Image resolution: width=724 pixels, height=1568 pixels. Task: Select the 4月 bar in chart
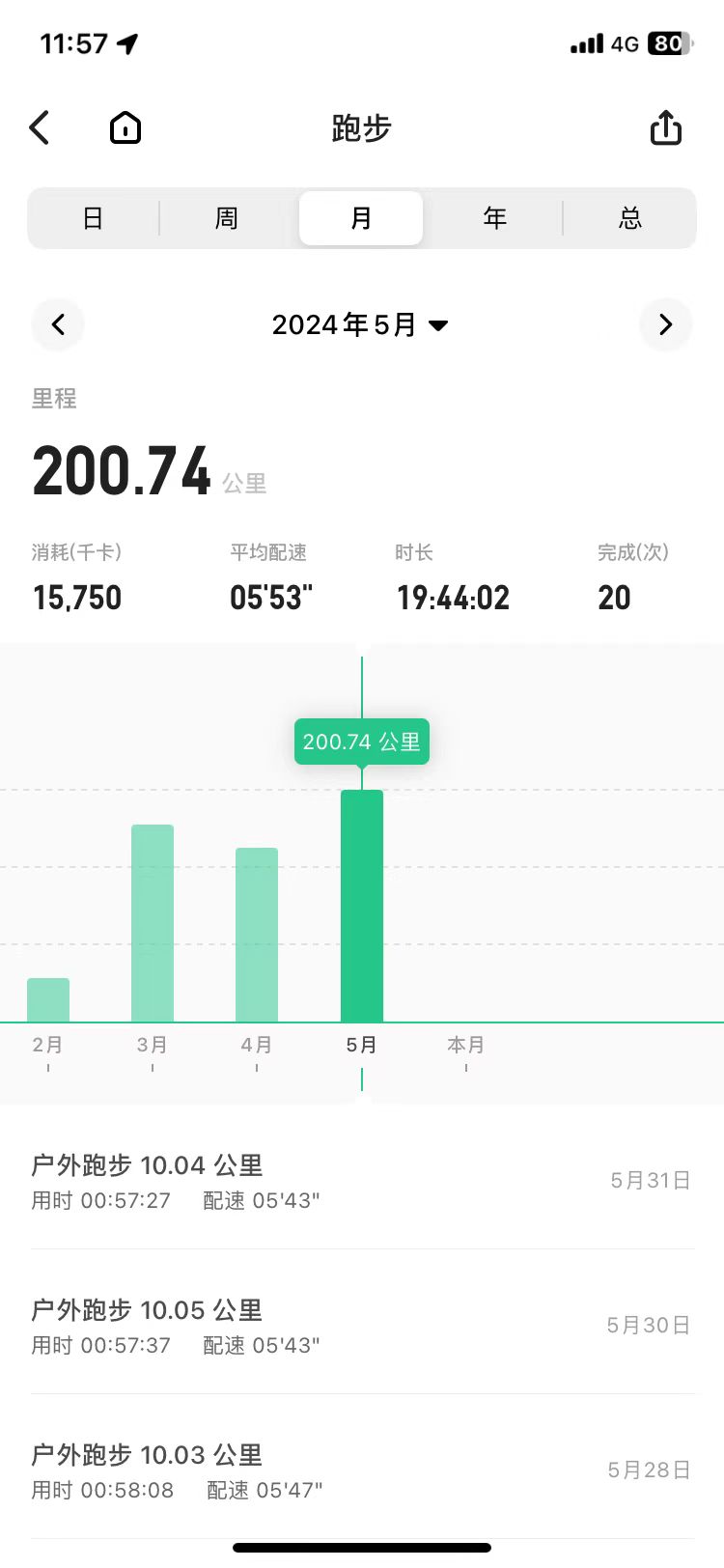coord(257,935)
